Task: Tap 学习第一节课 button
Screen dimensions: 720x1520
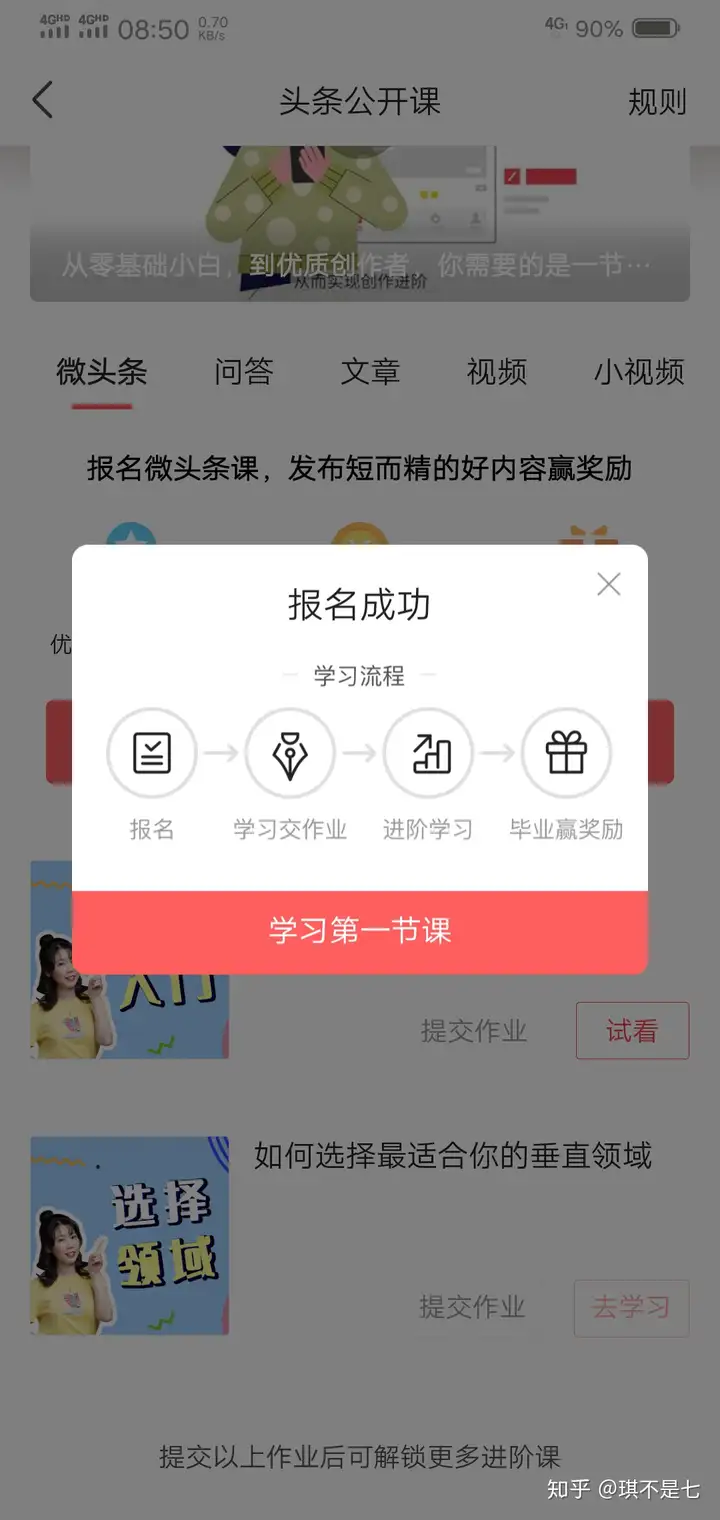Action: click(360, 931)
